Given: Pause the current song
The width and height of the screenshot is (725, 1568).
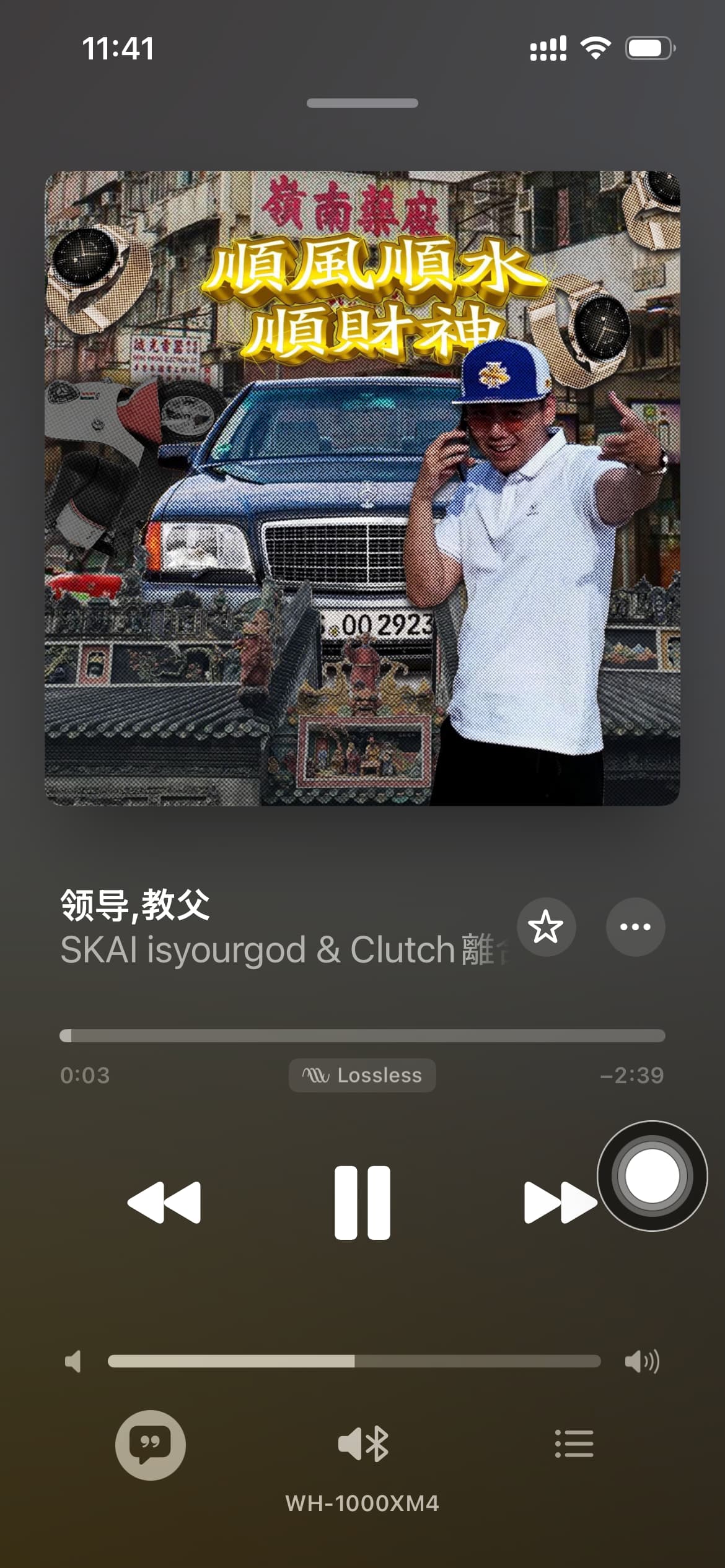Looking at the screenshot, I should coord(362,1202).
